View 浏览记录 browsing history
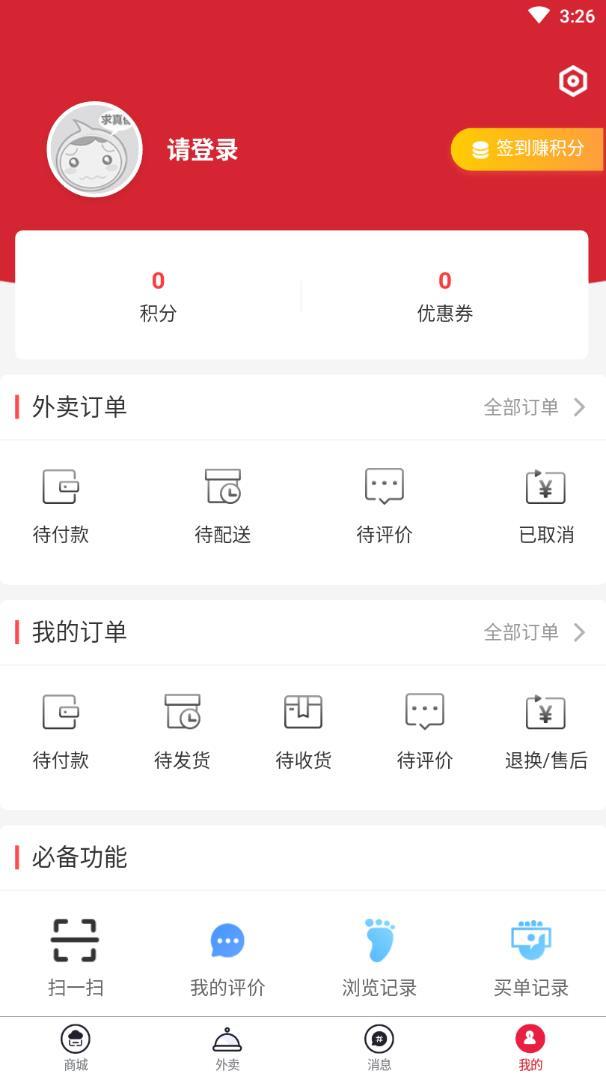The height and width of the screenshot is (1080, 606). [x=379, y=958]
